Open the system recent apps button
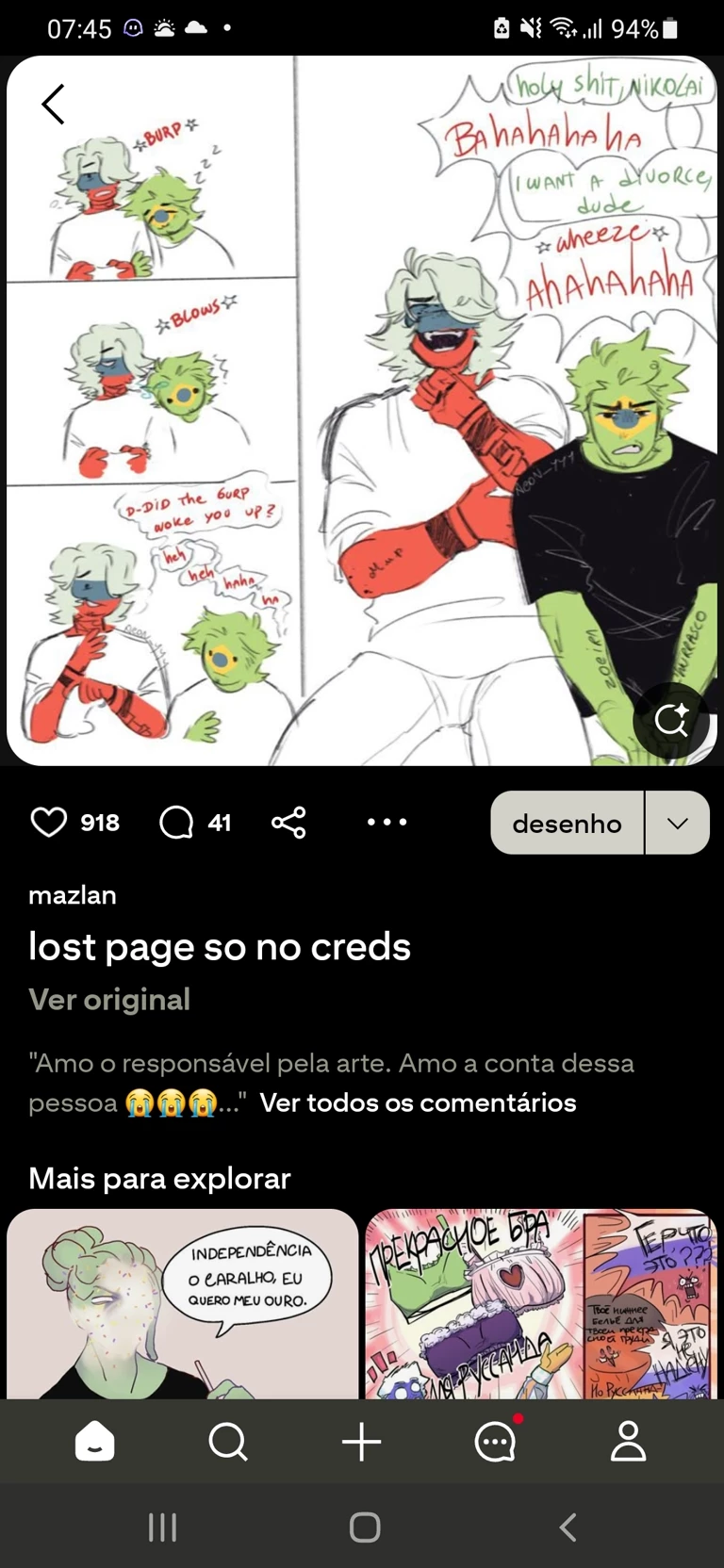Viewport: 724px width, 1568px height. pyautogui.click(x=162, y=1527)
